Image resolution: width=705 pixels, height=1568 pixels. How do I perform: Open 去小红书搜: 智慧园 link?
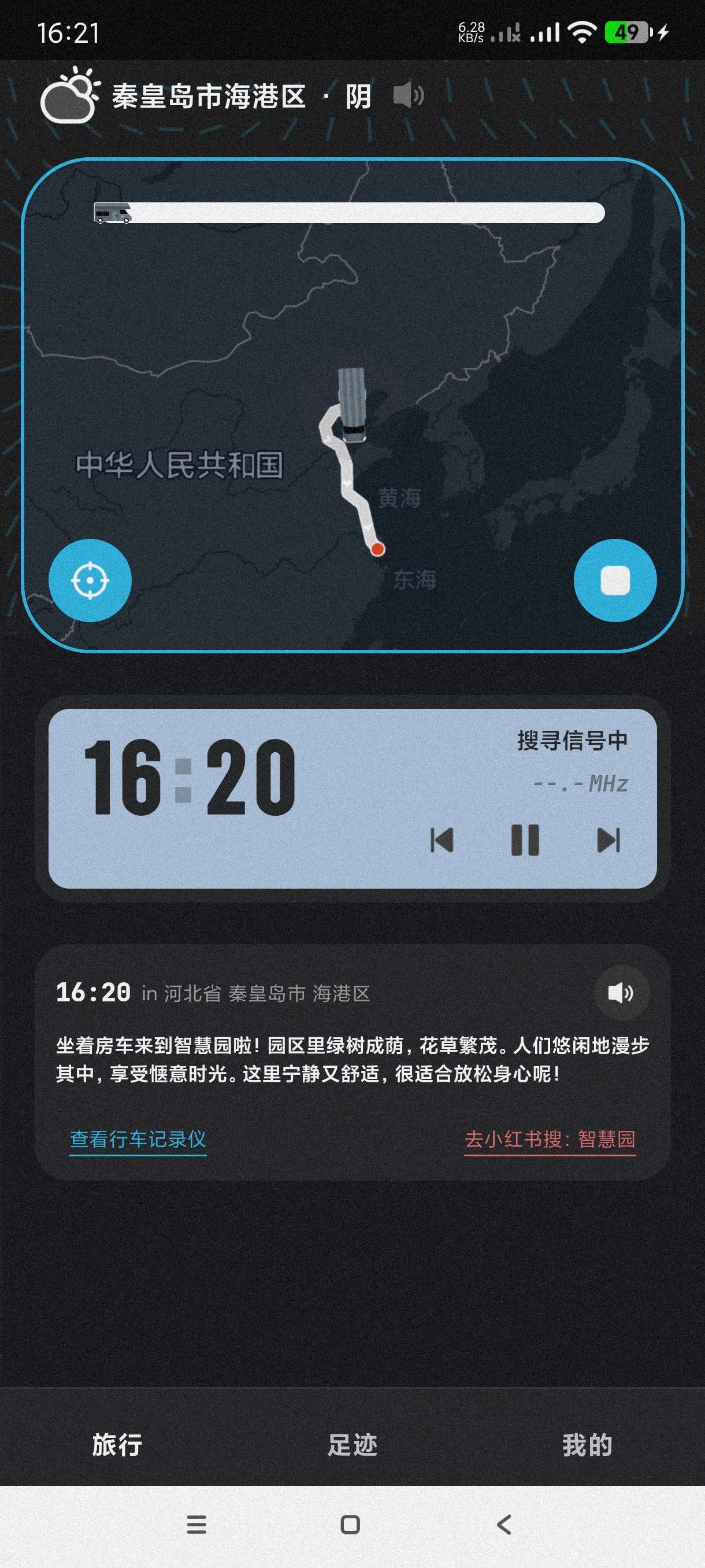pos(550,1139)
